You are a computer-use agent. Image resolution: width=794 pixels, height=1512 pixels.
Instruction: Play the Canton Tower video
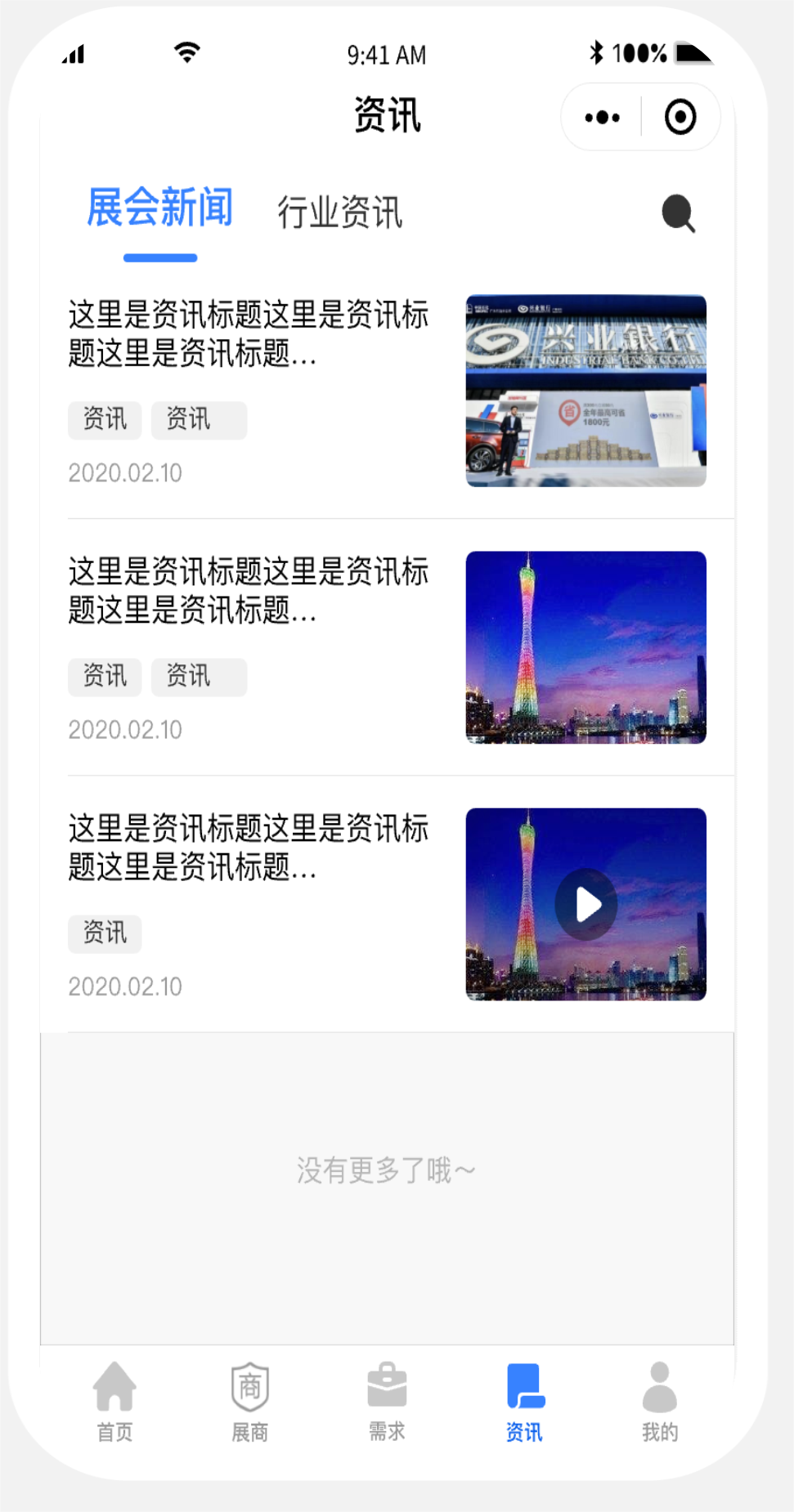tap(585, 905)
